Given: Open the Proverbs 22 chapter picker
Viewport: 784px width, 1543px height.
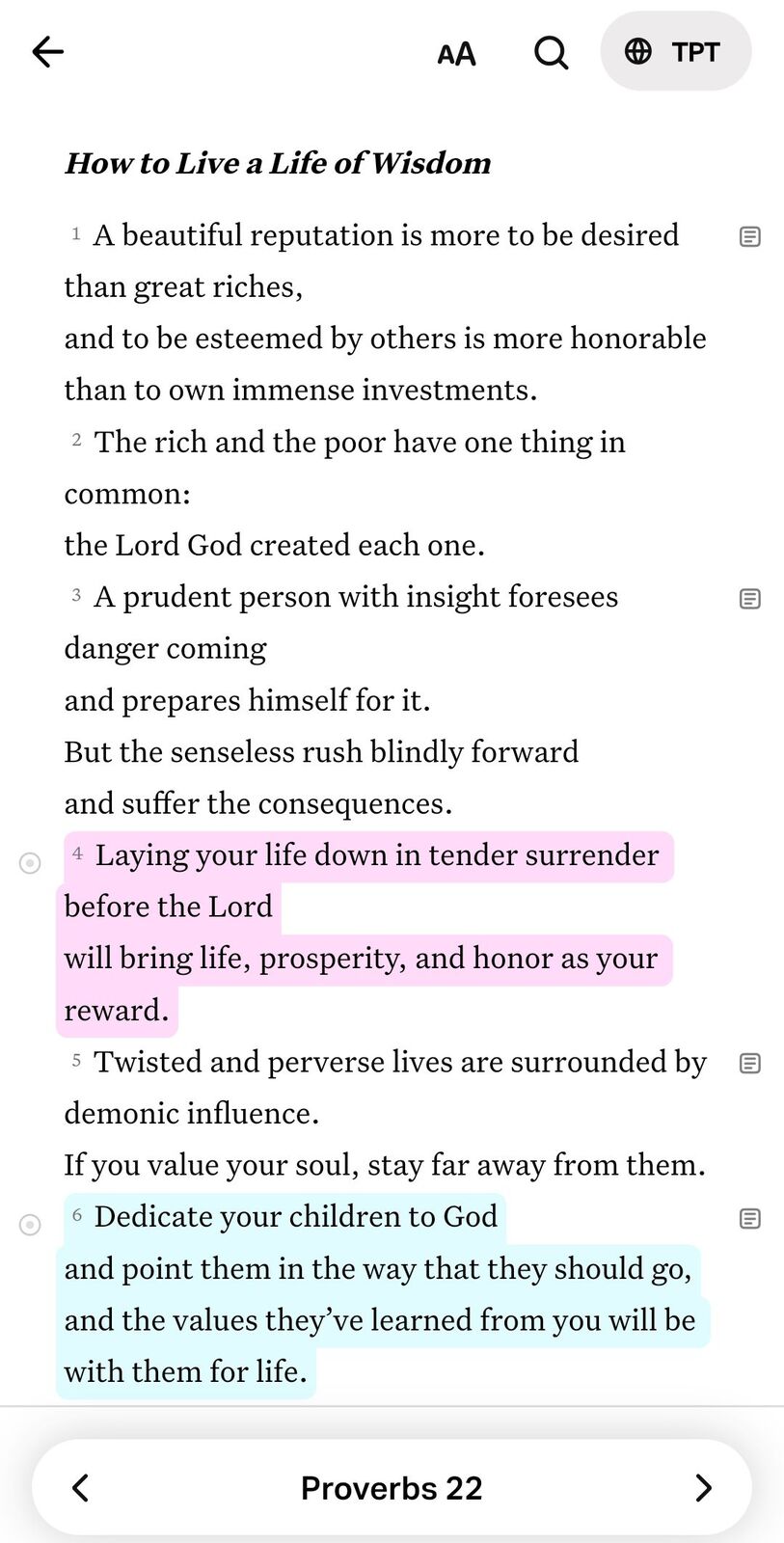Looking at the screenshot, I should 392,1488.
